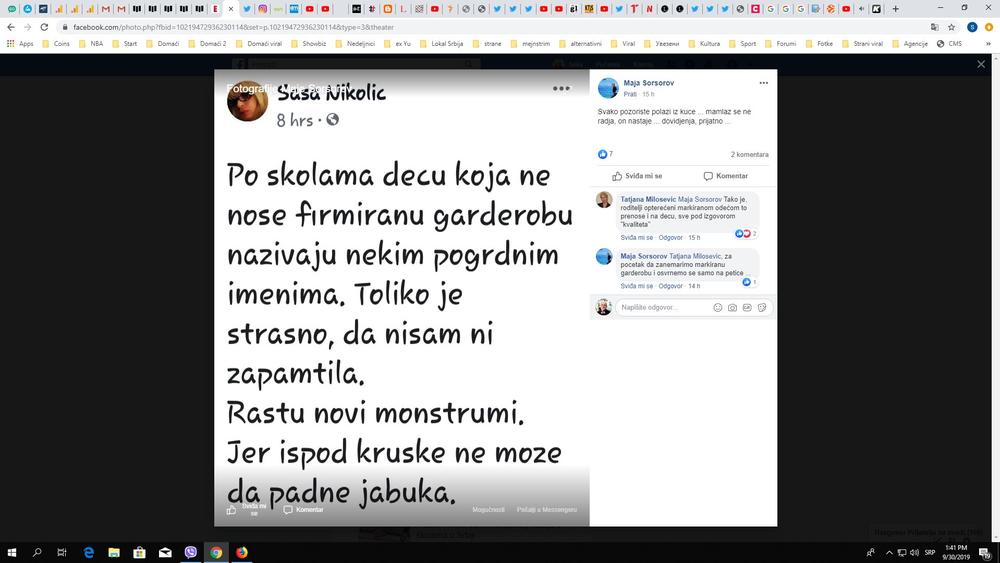Open the emoji picker in the reply box
This screenshot has height=563, width=1000.
pos(718,307)
